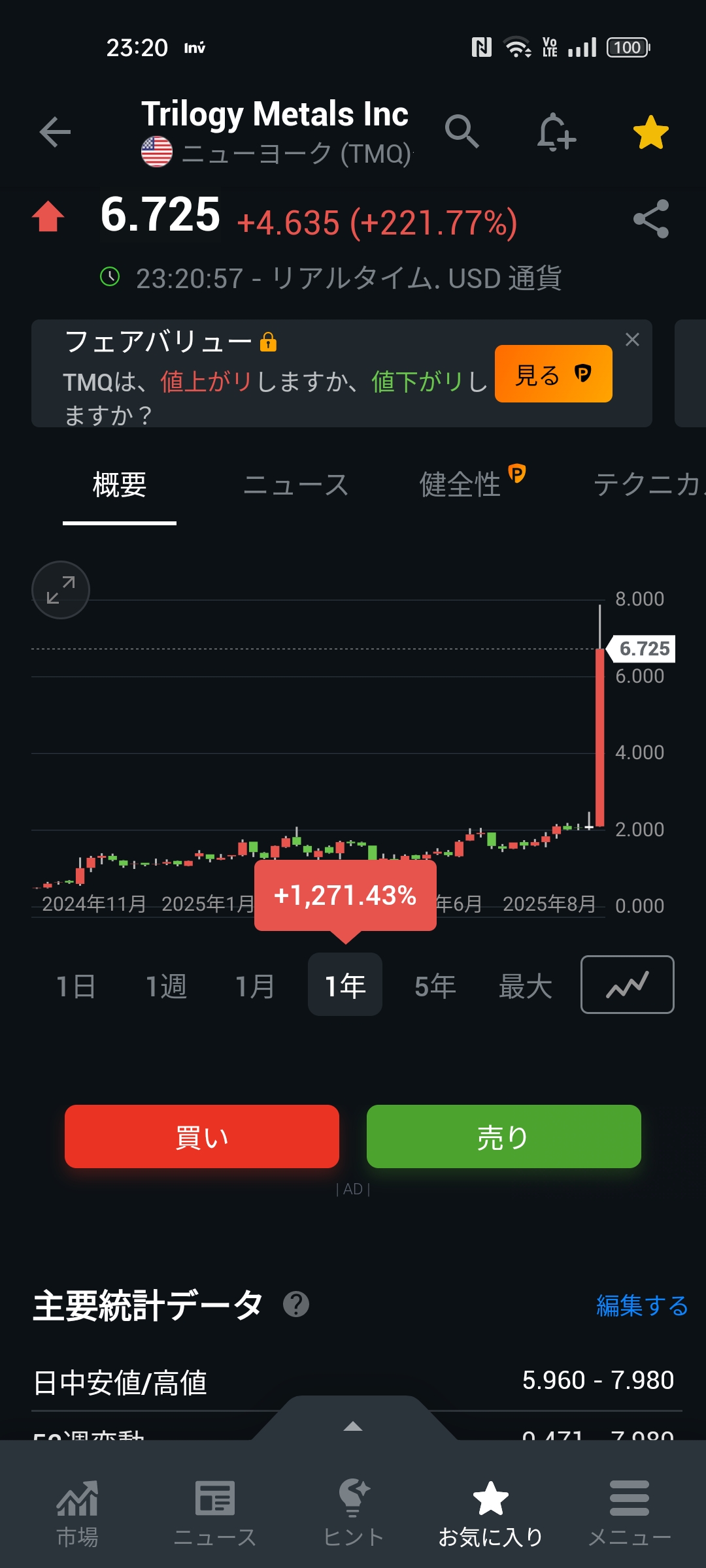The image size is (706, 1568).
Task: Dismiss the フェアバリュー banner
Action: pos(632,340)
